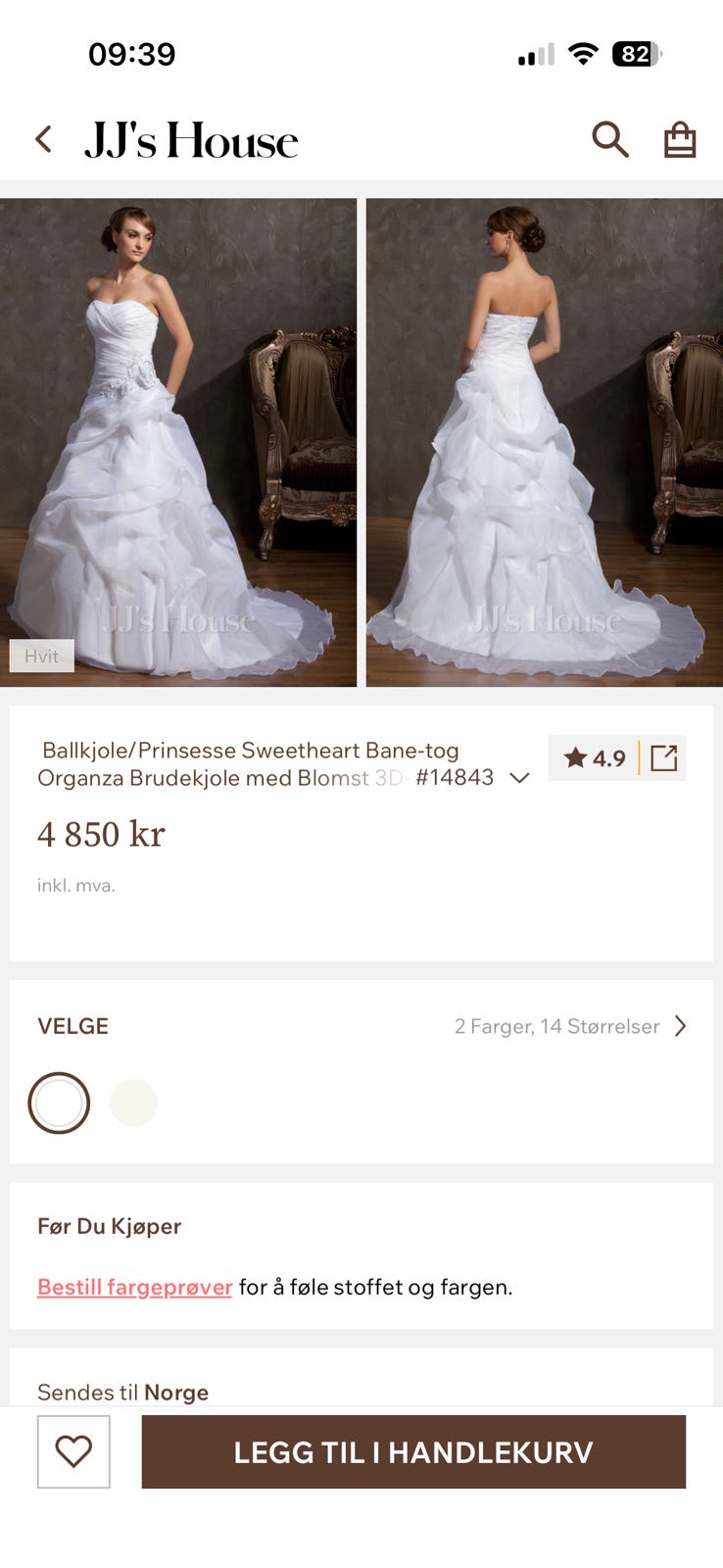Tap the back arrow to return

tap(43, 139)
